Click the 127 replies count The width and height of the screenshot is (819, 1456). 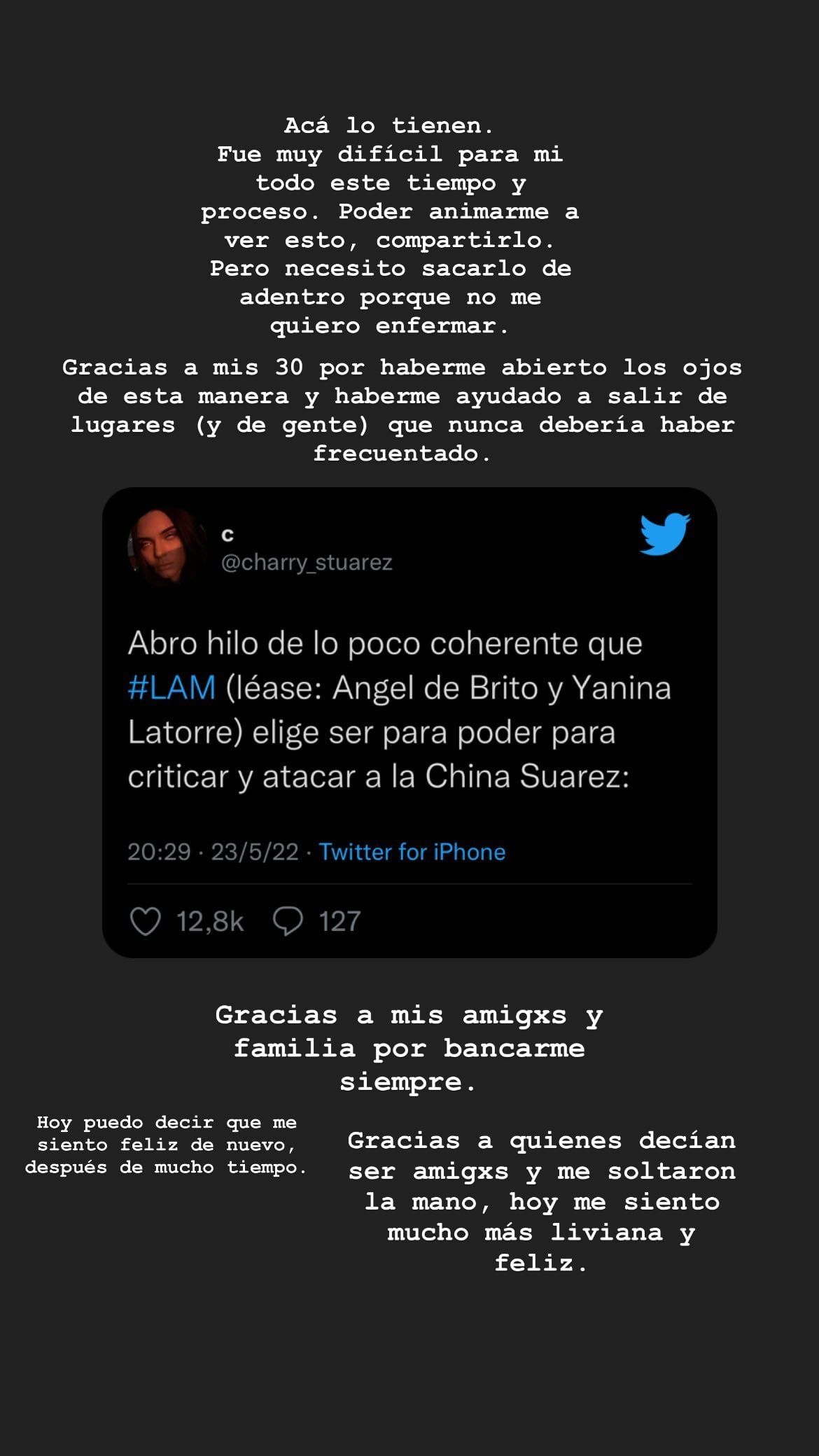pyautogui.click(x=337, y=922)
